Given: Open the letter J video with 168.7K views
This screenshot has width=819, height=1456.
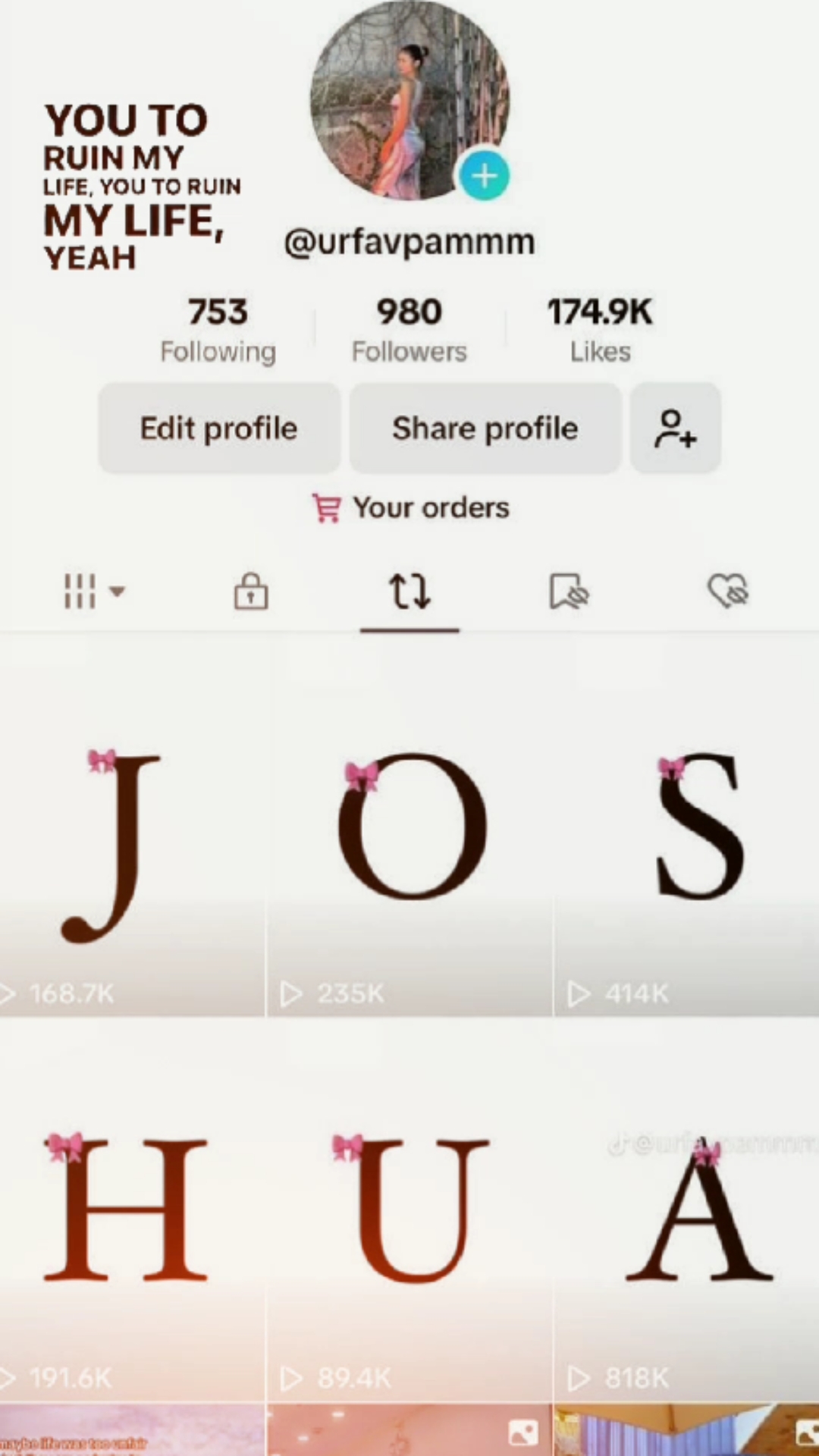Looking at the screenshot, I should pyautogui.click(x=132, y=827).
